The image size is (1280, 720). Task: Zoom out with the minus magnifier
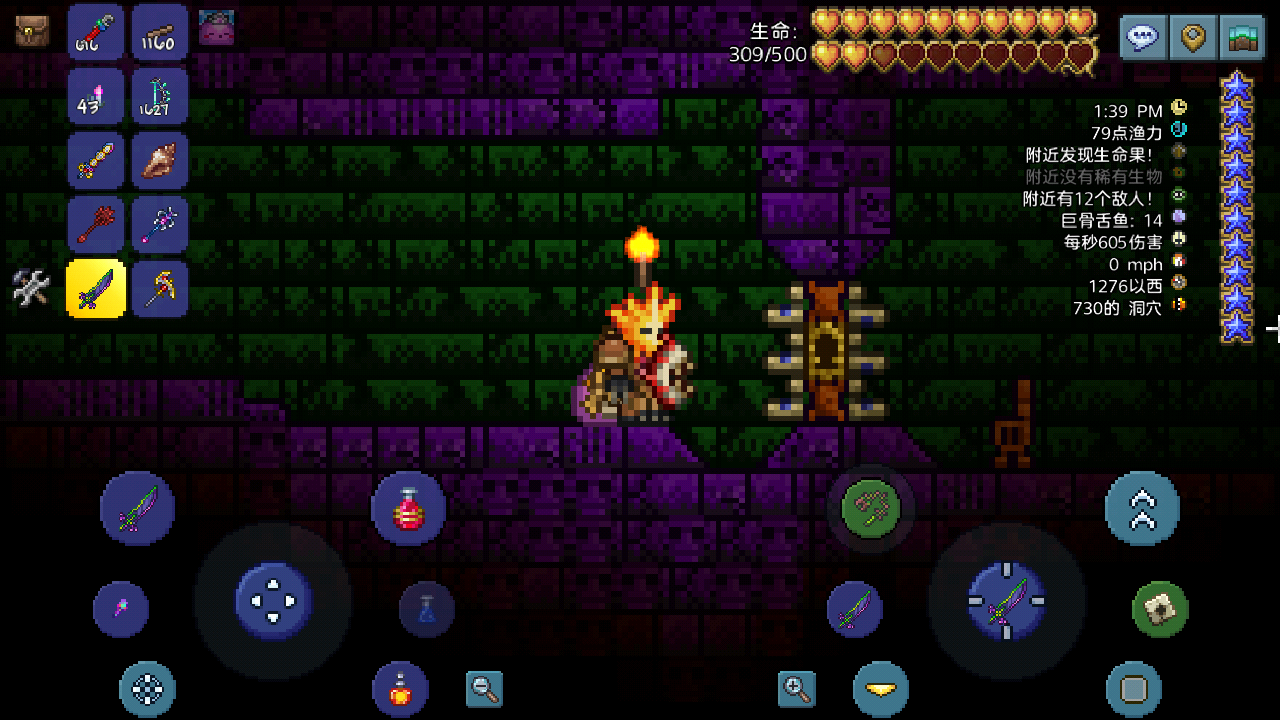point(485,688)
